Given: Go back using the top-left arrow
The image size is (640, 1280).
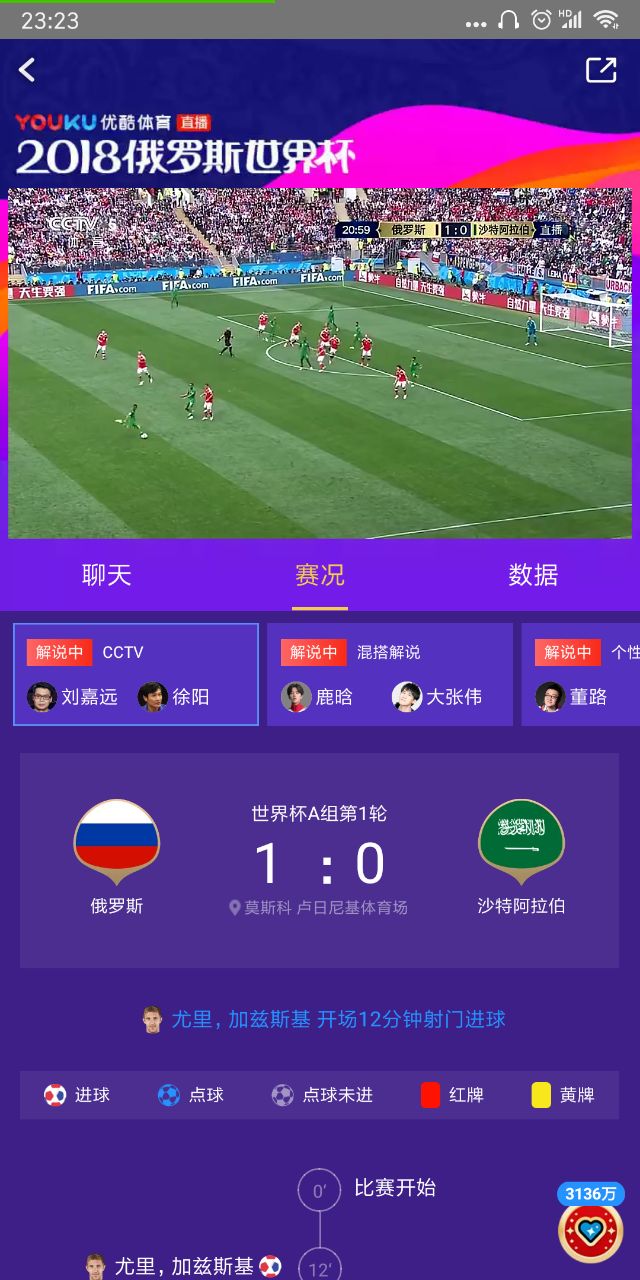Looking at the screenshot, I should pos(27,69).
